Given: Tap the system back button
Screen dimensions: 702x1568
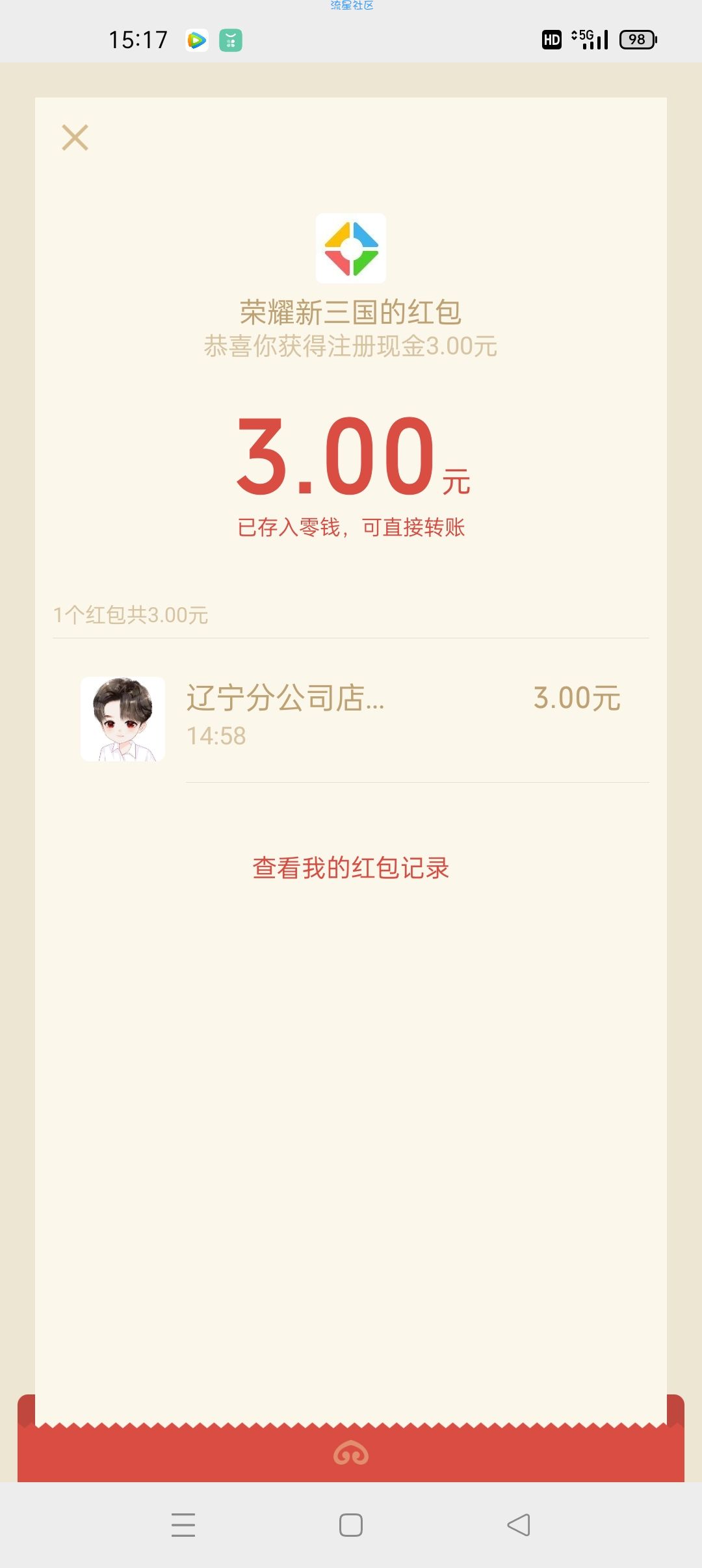Looking at the screenshot, I should point(519,1524).
